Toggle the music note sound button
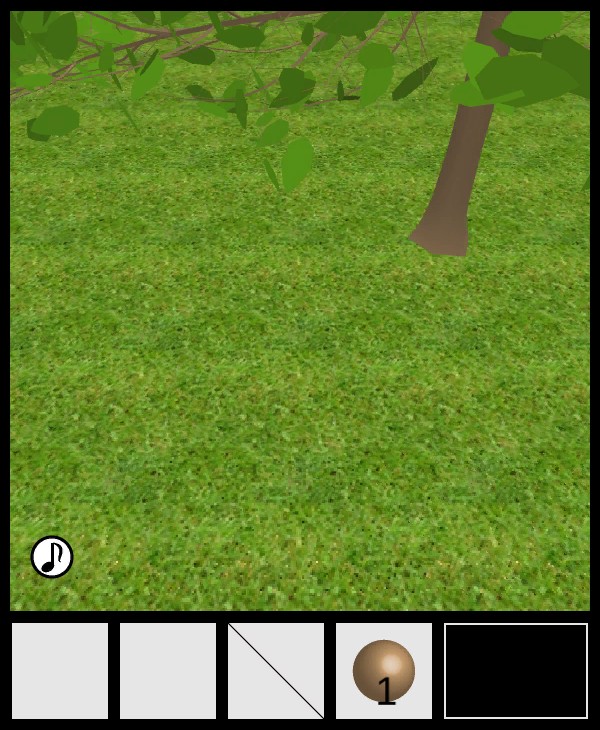The height and width of the screenshot is (730, 600). tap(52, 557)
